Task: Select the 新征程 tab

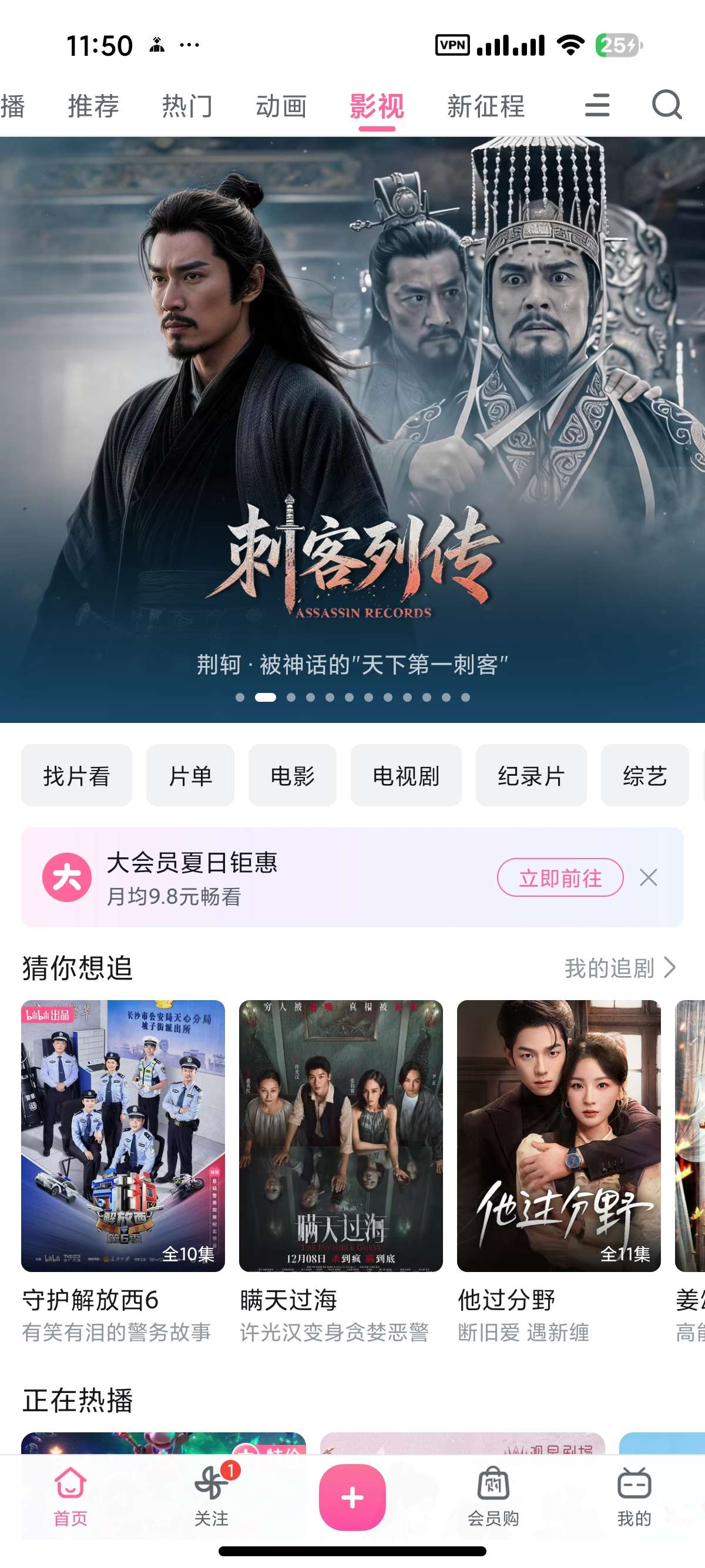Action: (486, 106)
